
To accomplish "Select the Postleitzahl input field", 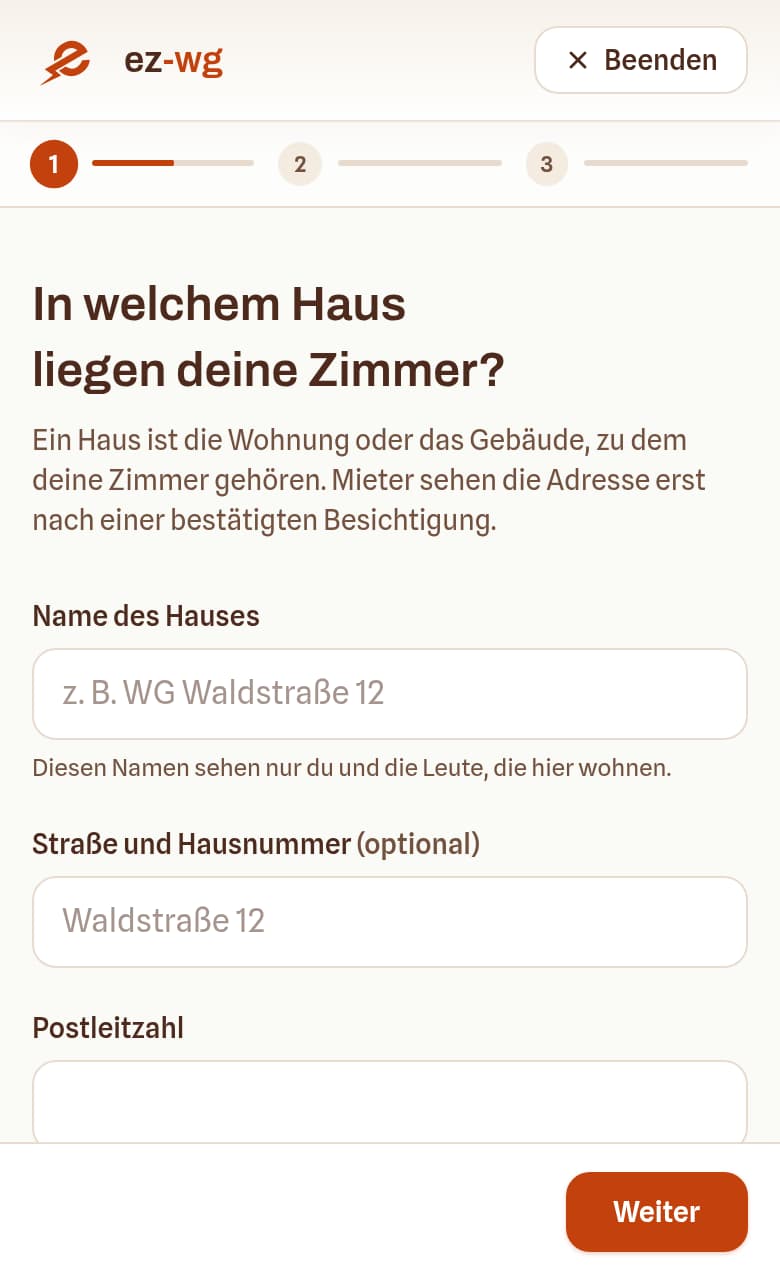I will [390, 1102].
